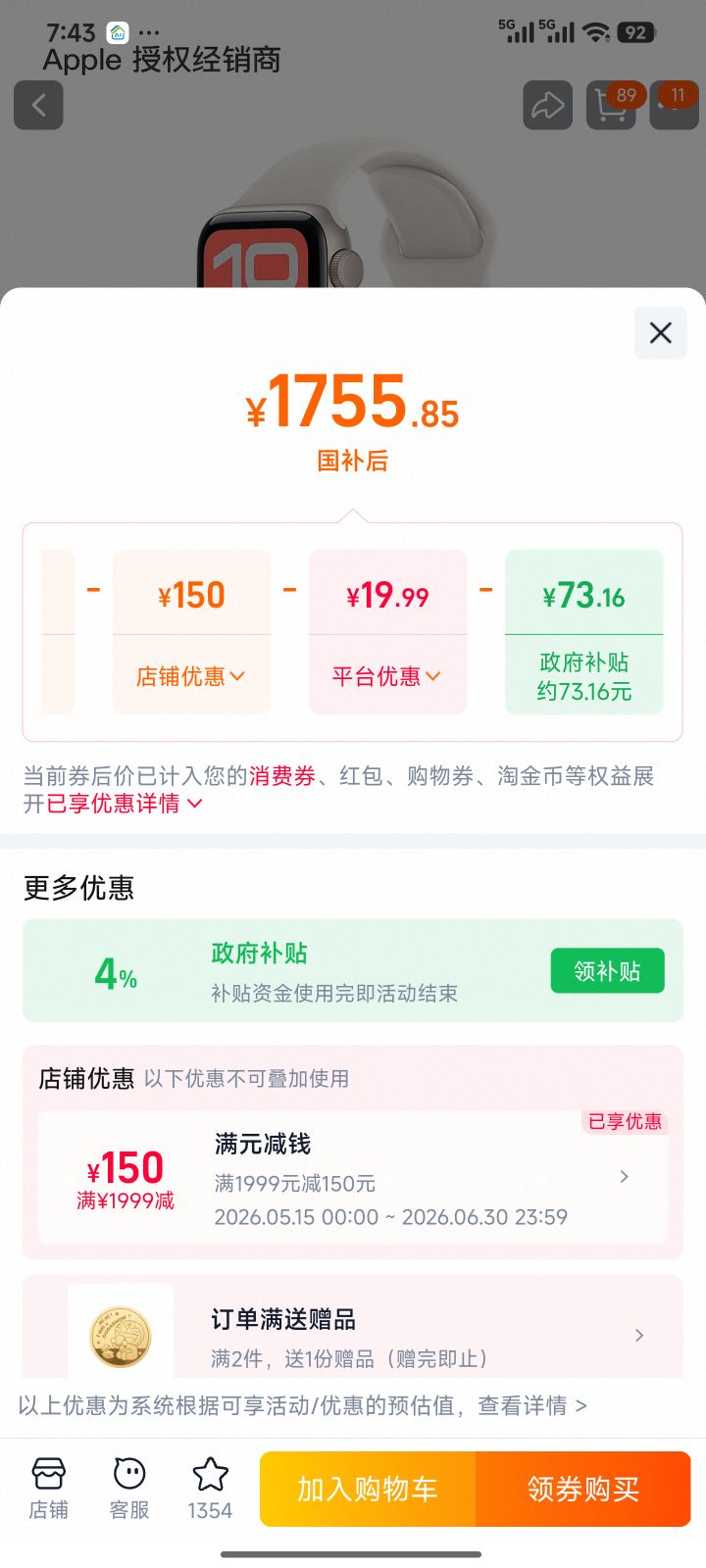Screen dimensions: 706x1568
Task: Favorite the item with the star
Action: 210,1489
